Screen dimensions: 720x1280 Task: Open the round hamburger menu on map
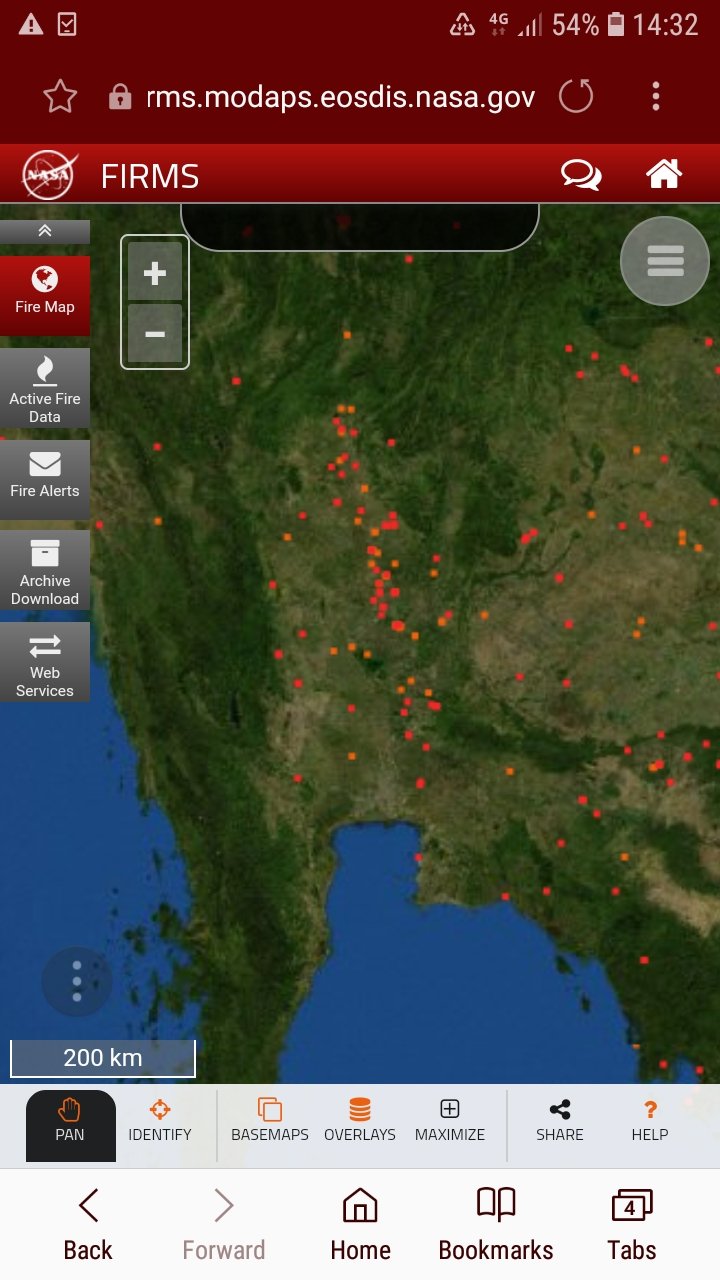665,260
